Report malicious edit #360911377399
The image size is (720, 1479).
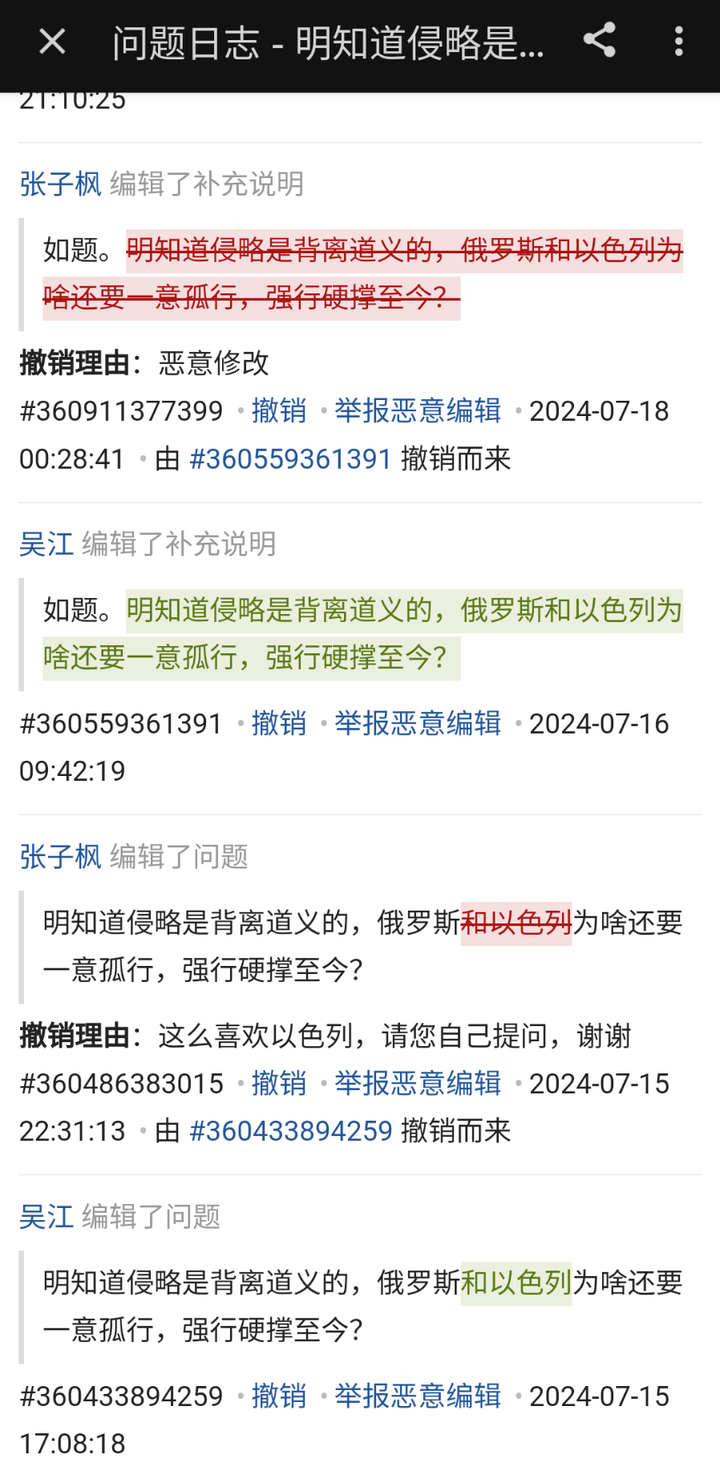pos(418,411)
